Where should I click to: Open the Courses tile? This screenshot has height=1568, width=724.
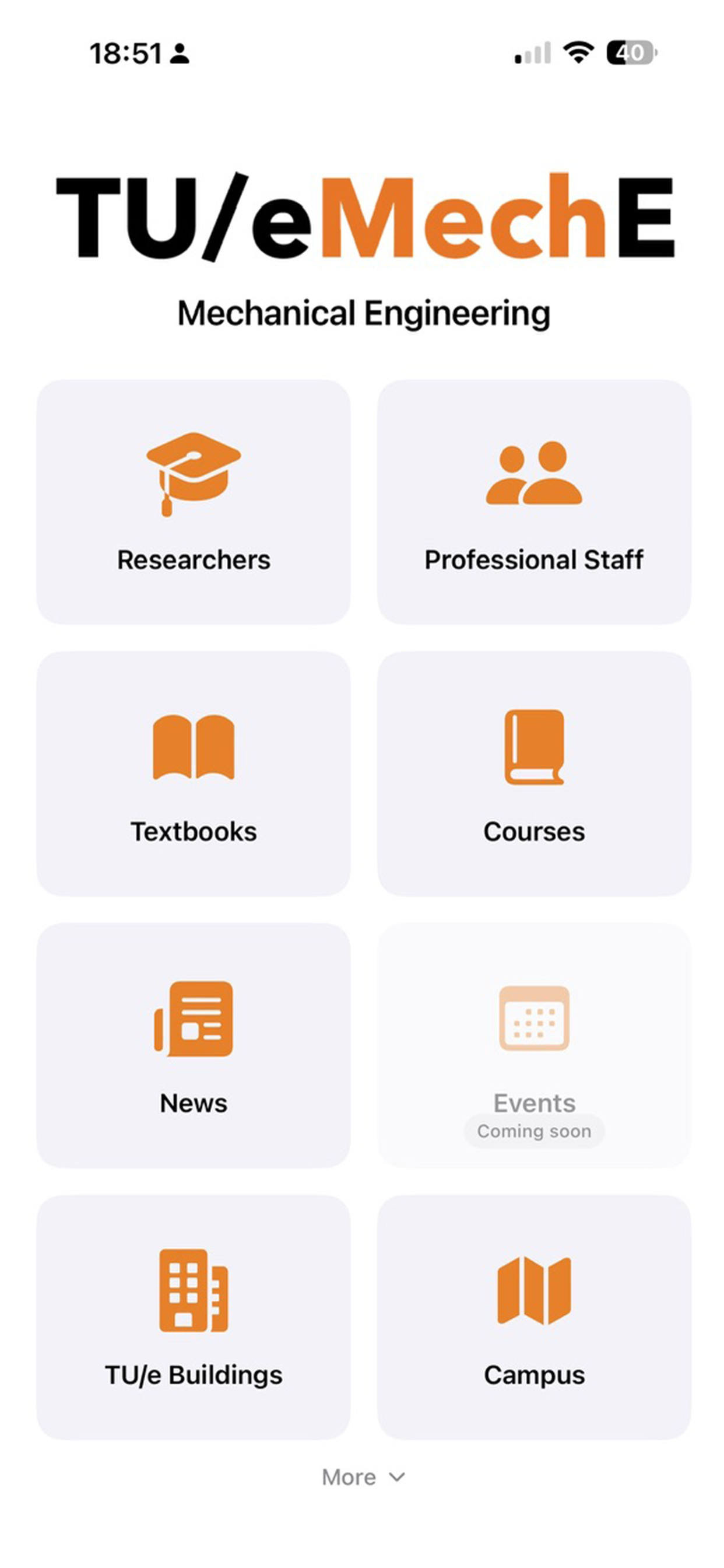(534, 773)
